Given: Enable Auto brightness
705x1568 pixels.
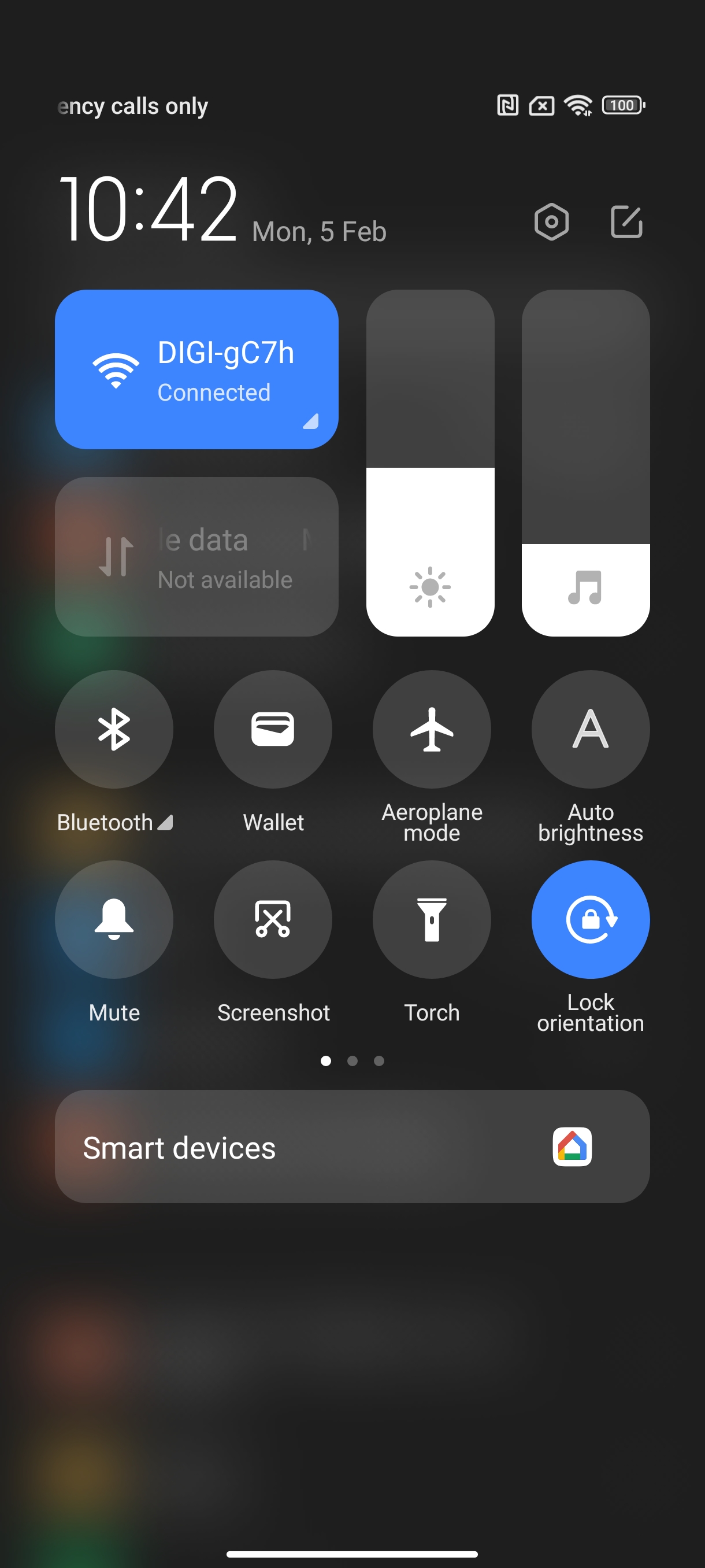Looking at the screenshot, I should 591,729.
